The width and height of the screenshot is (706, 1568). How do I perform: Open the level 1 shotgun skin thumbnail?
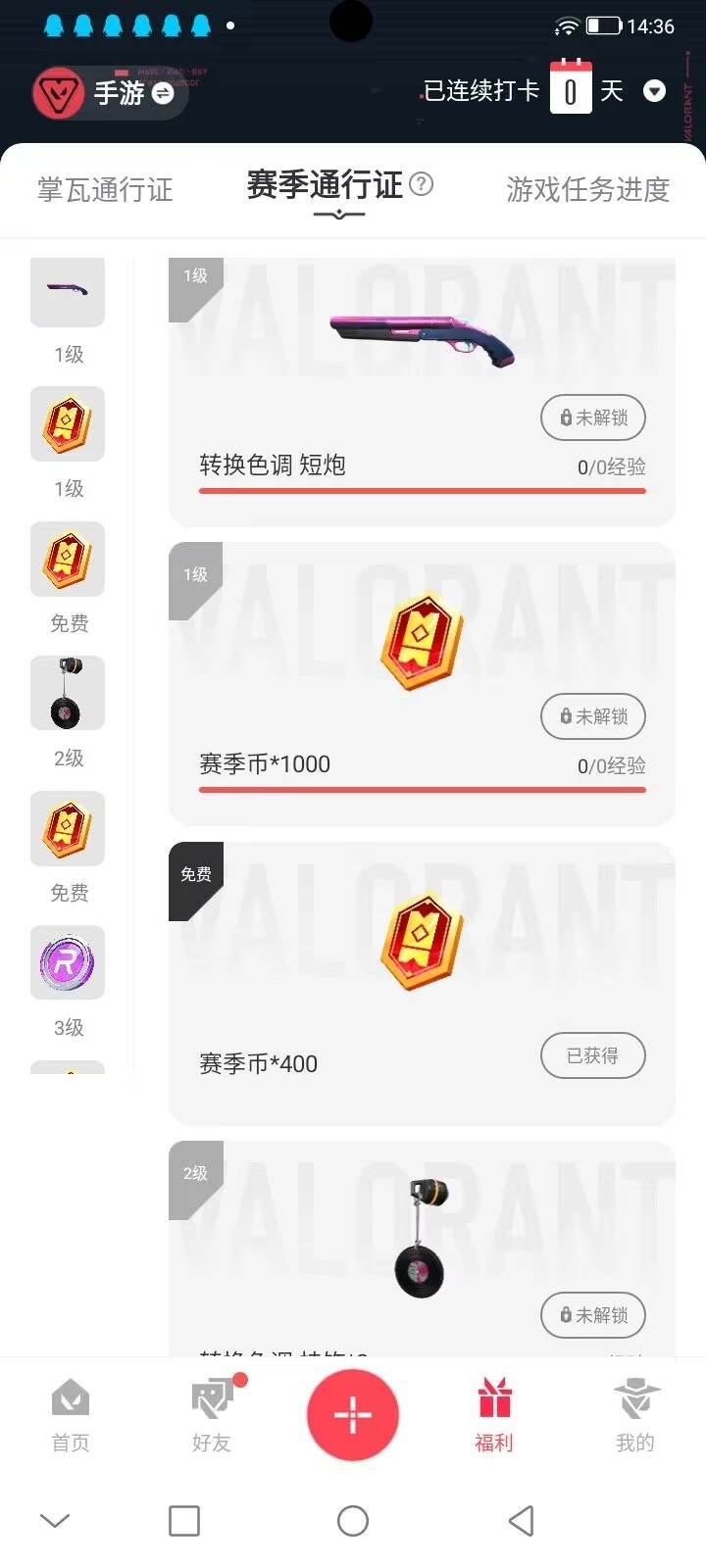point(67,292)
